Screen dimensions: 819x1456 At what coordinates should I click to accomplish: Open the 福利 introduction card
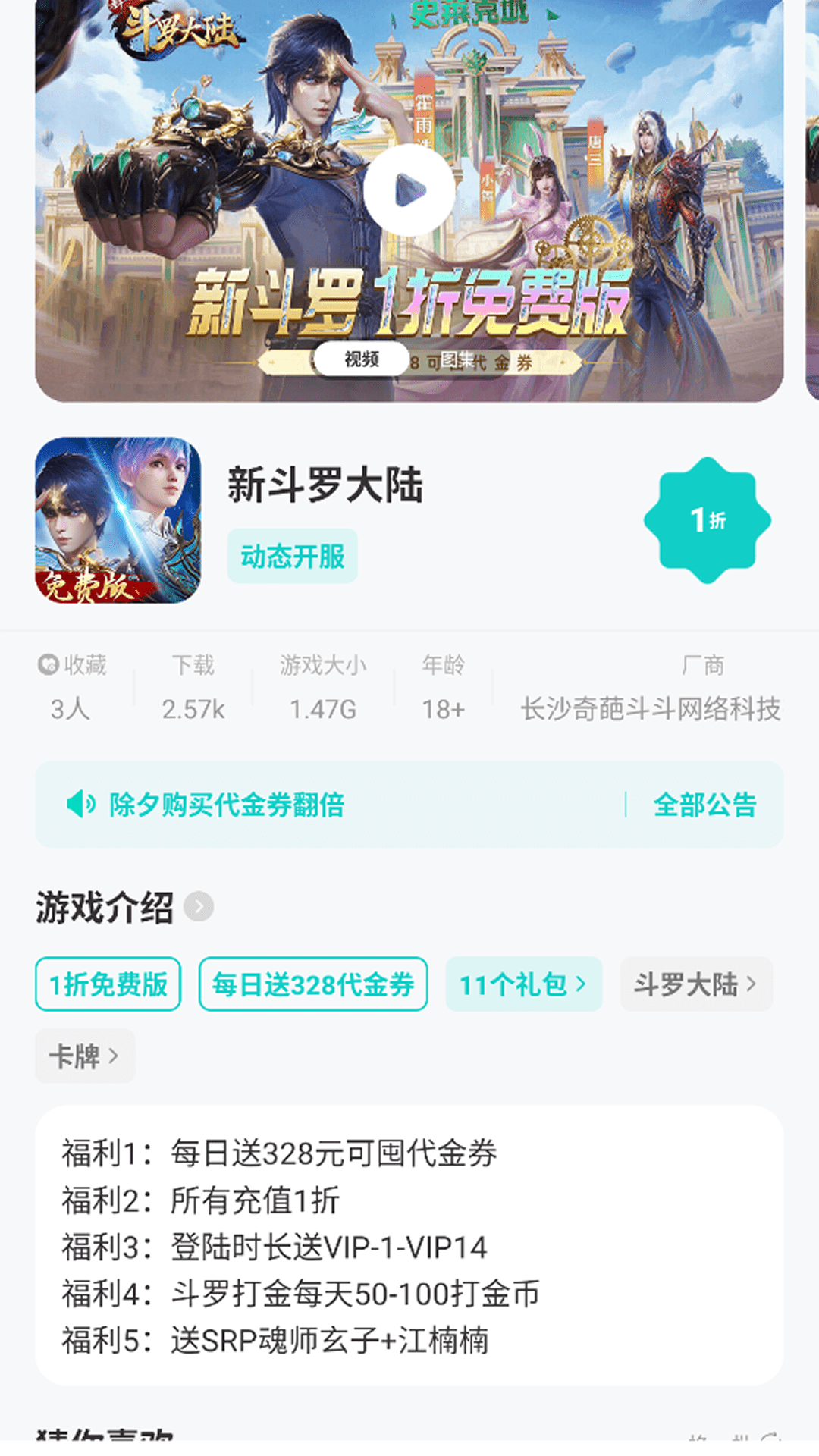click(409, 1245)
